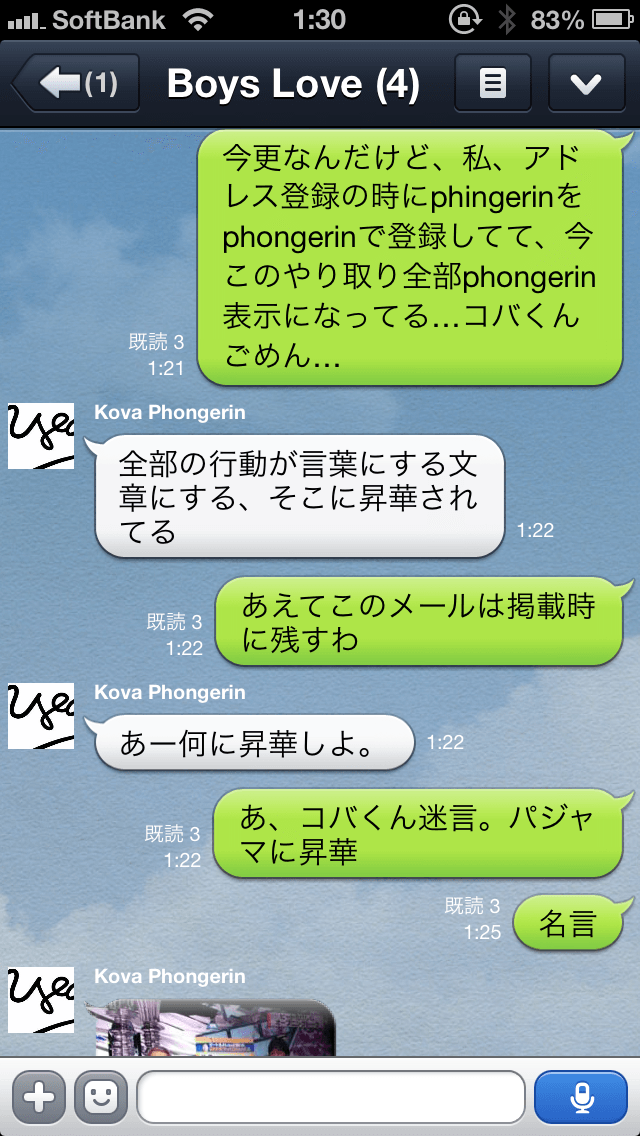Focus the message input field
This screenshot has width=640, height=1136.
pyautogui.click(x=331, y=1097)
